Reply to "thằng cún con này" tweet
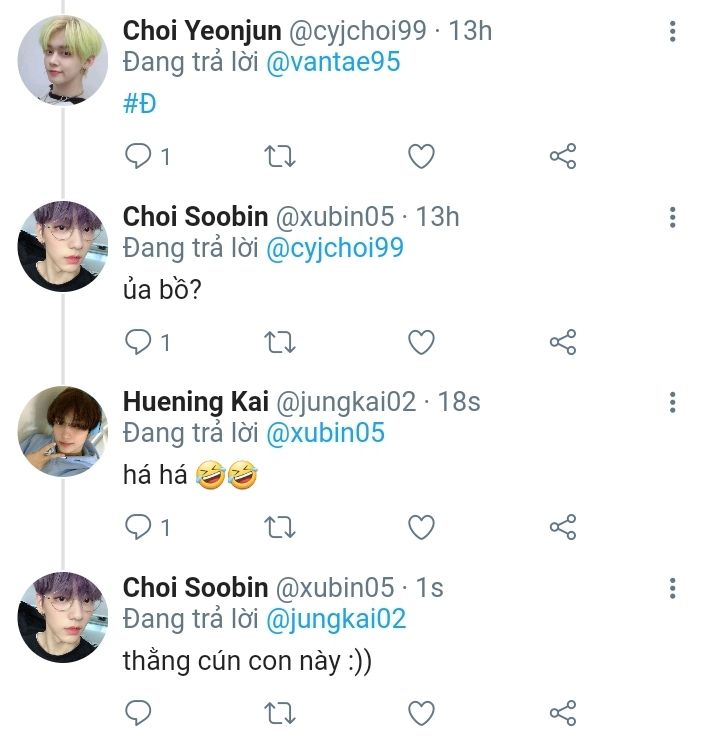Viewport: 720px width, 740px height. pyautogui.click(x=137, y=713)
